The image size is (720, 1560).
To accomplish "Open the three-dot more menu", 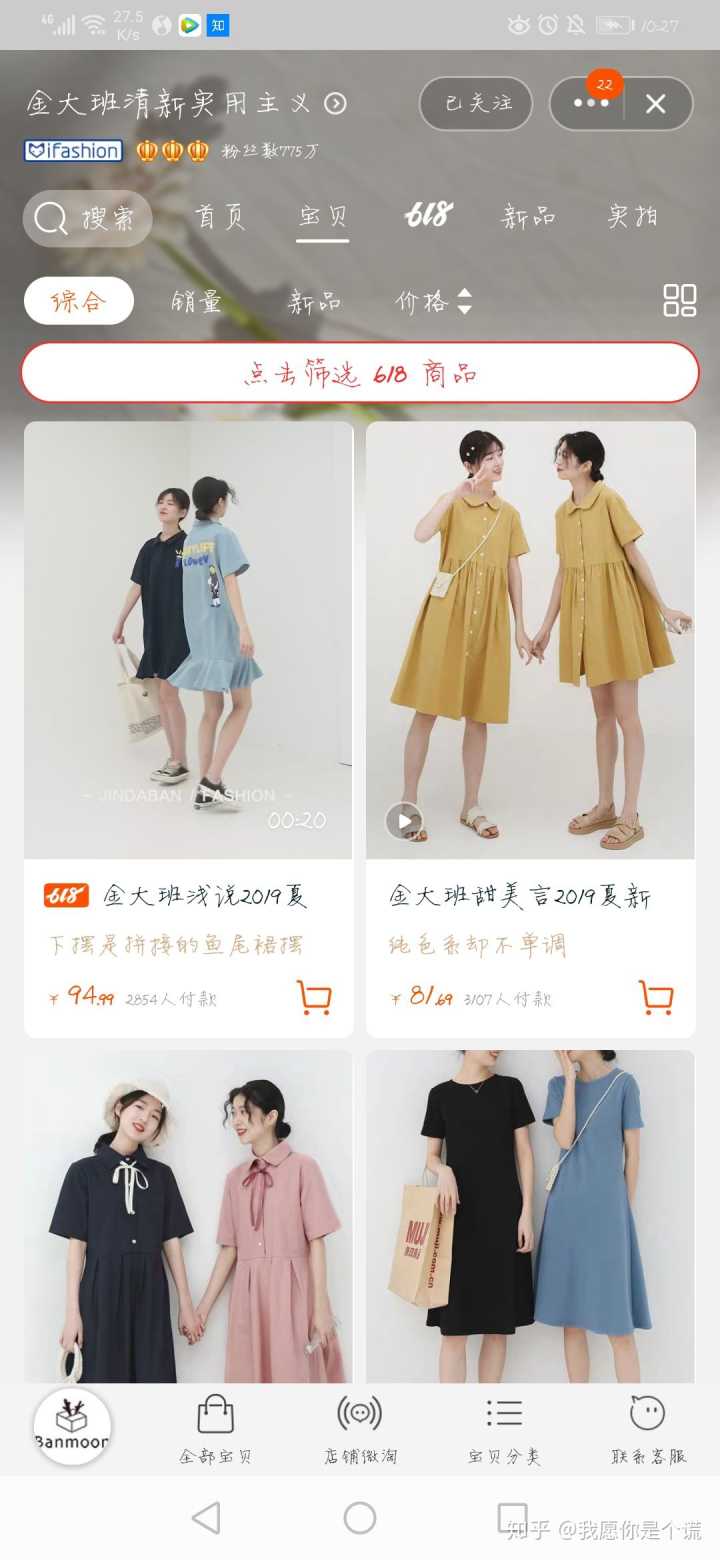I will 590,104.
